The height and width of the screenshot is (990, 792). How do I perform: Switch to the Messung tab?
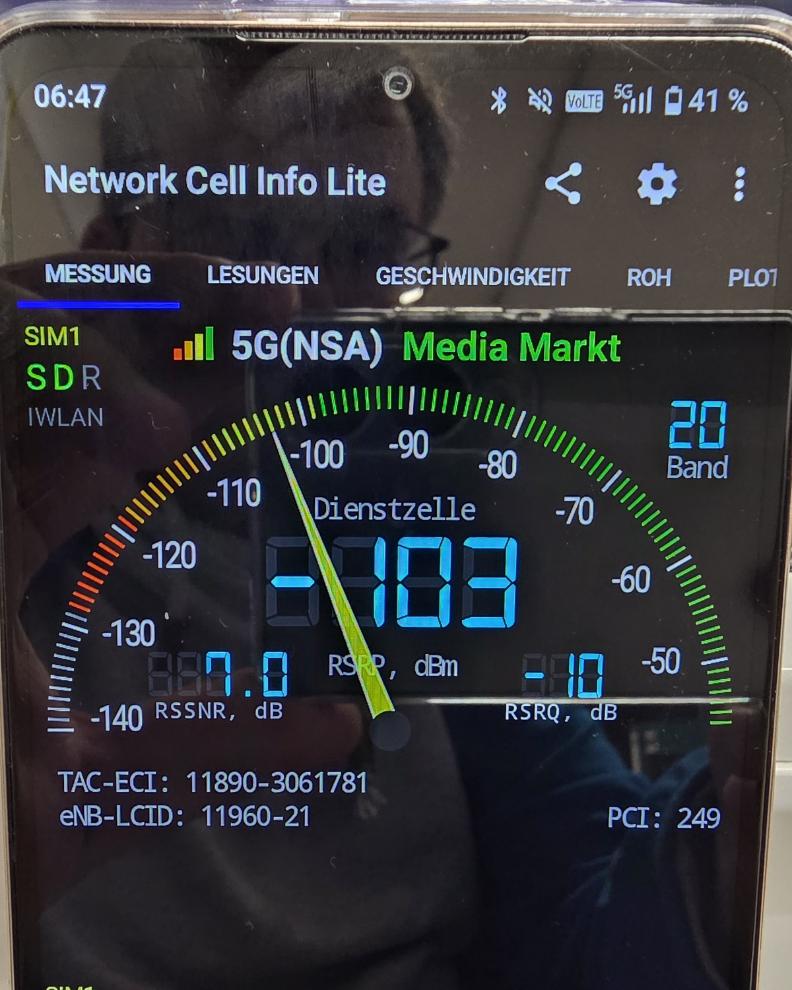98,275
